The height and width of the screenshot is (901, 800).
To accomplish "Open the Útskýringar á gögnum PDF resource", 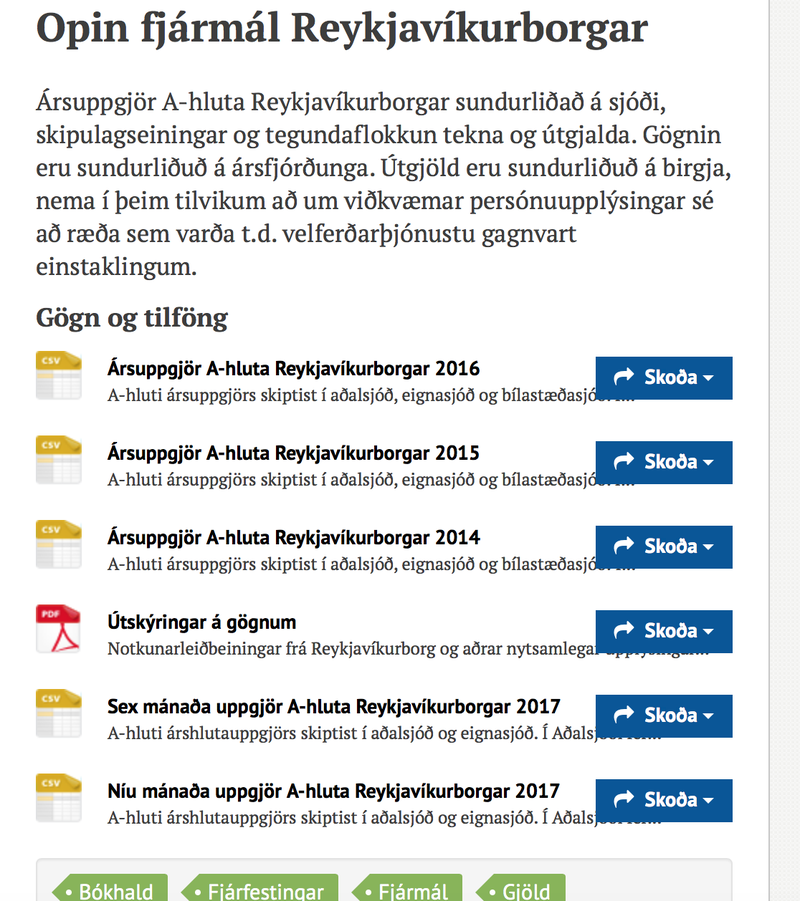I will (x=201, y=622).
